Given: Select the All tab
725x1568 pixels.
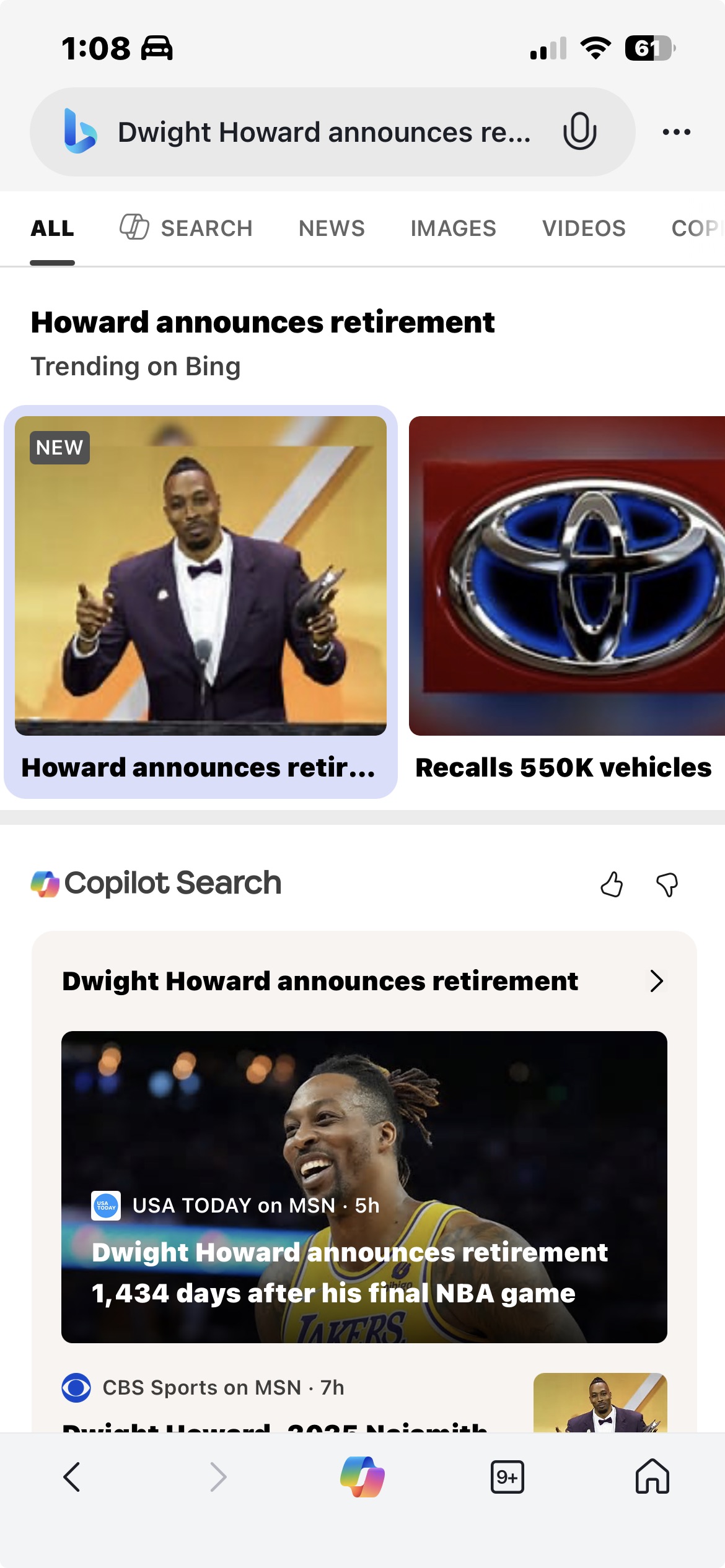Looking at the screenshot, I should coord(53,228).
